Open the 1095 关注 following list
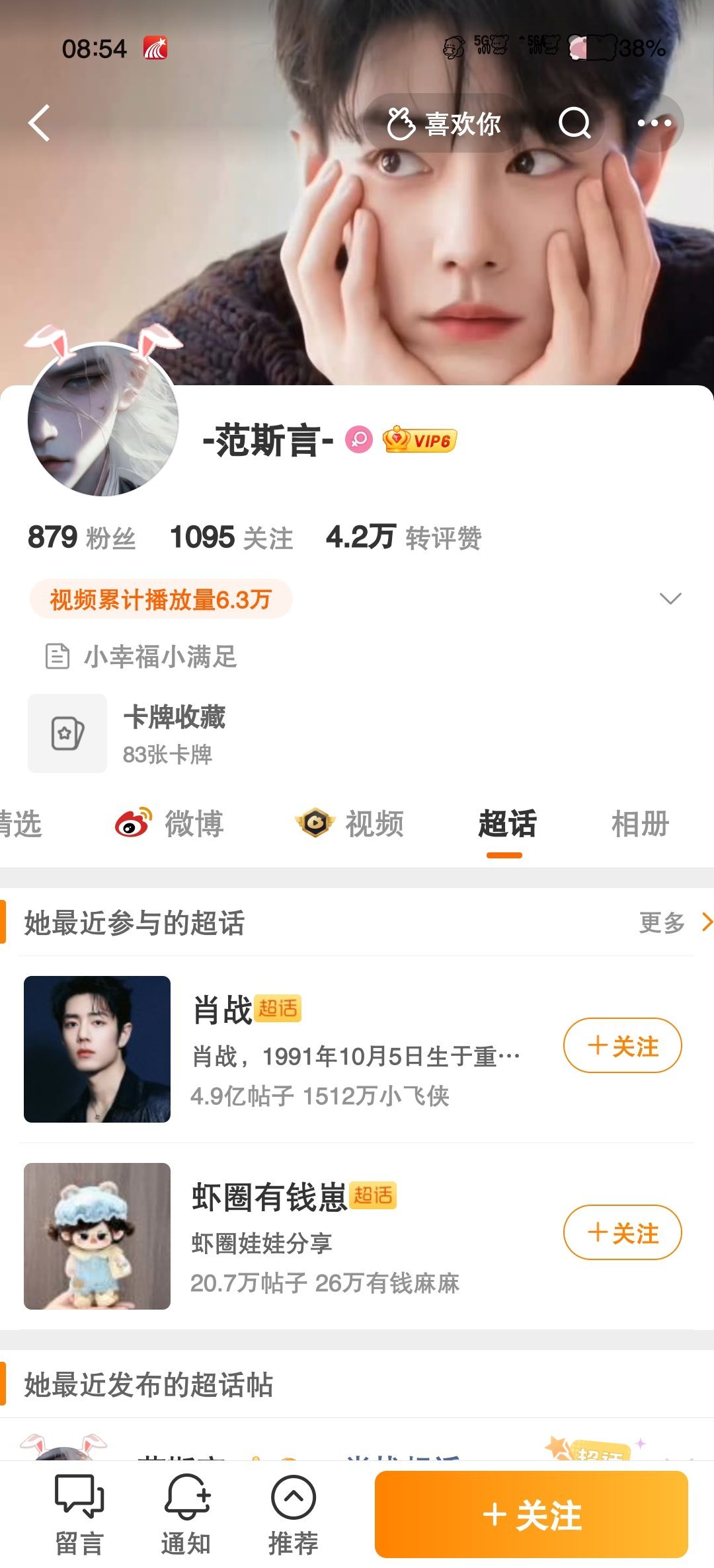The image size is (714, 1568). tap(231, 537)
